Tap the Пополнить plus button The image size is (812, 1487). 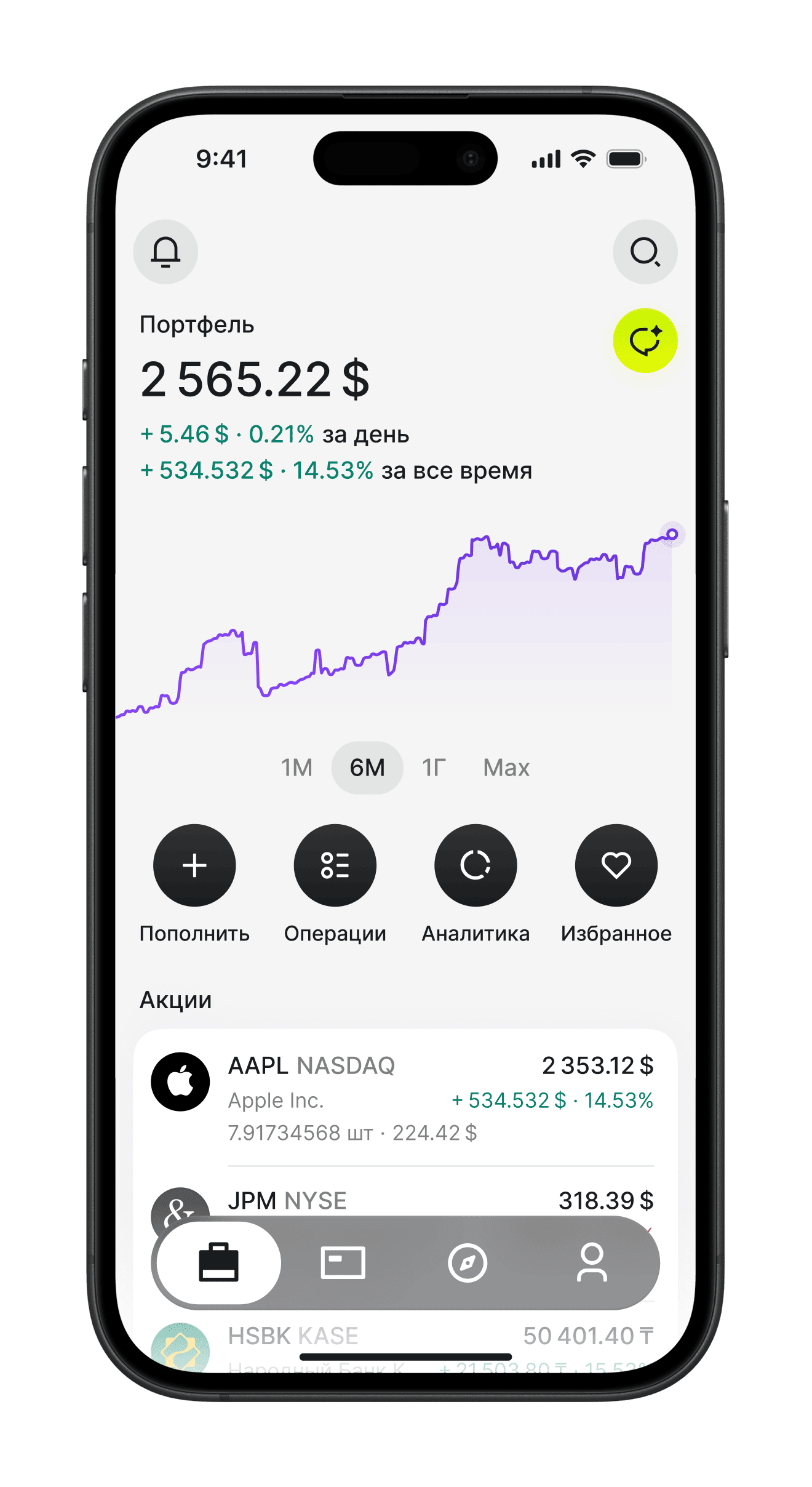pyautogui.click(x=194, y=865)
